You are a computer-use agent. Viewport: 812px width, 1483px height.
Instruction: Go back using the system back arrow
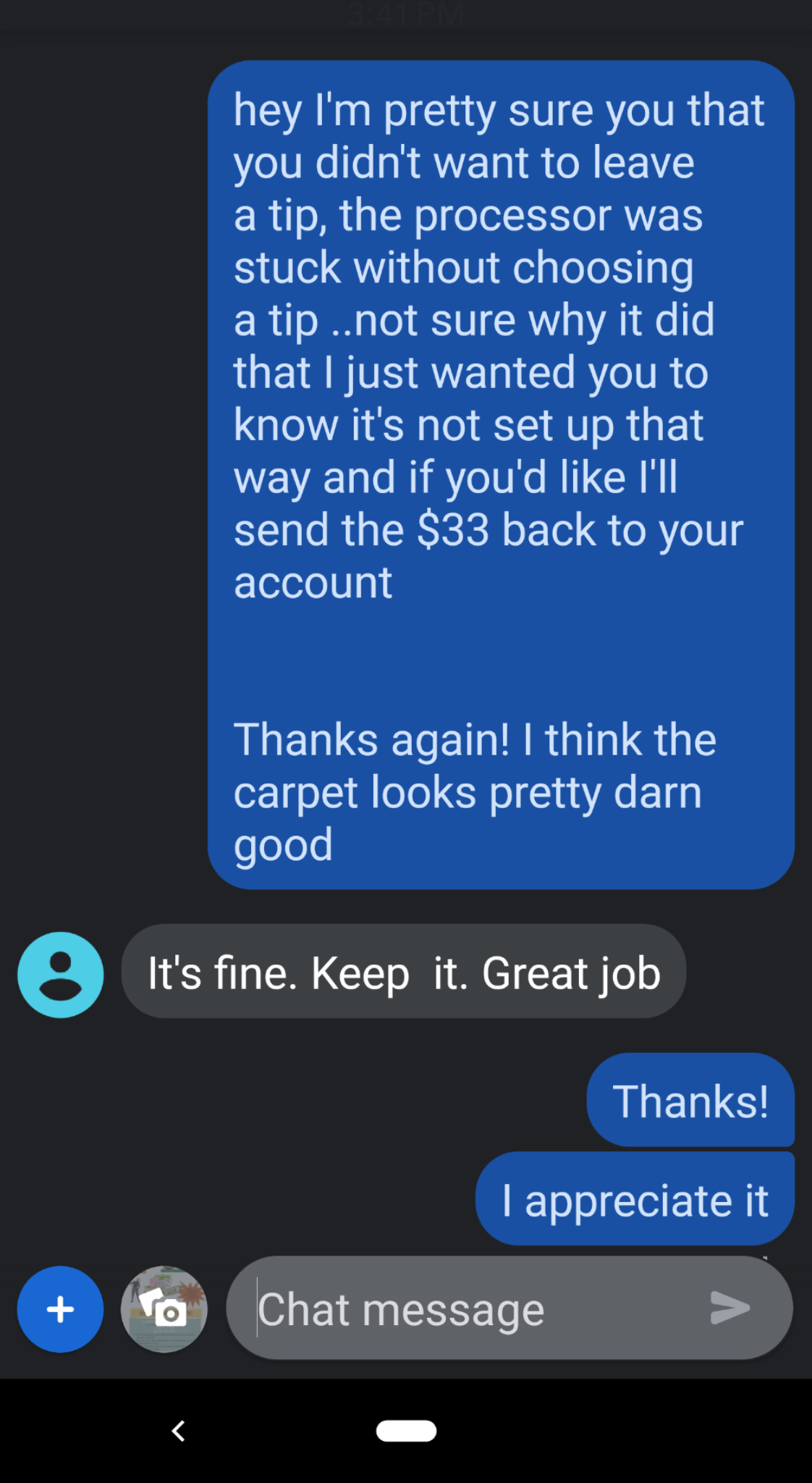pyautogui.click(x=179, y=1431)
